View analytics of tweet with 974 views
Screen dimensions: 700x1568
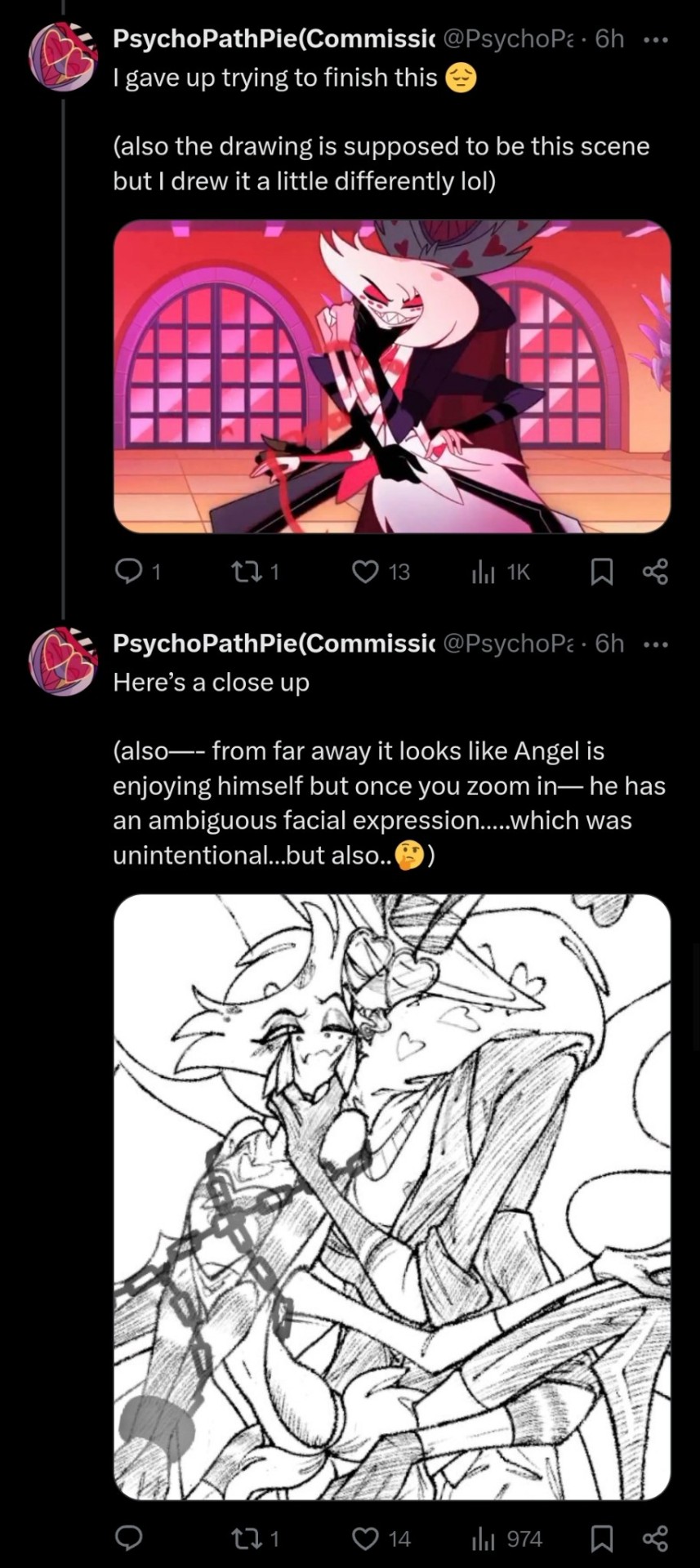[x=484, y=1539]
